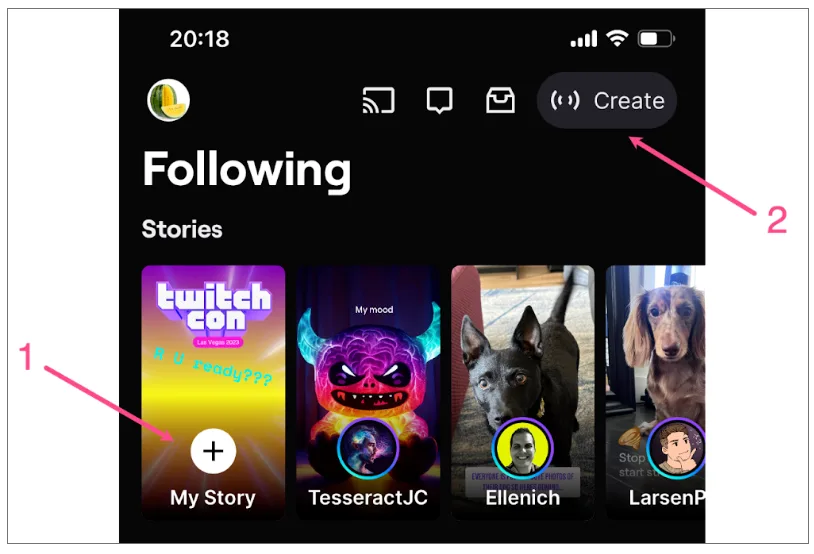This screenshot has height=554, width=814.
Task: Tap the cast to device icon
Action: [x=378, y=100]
